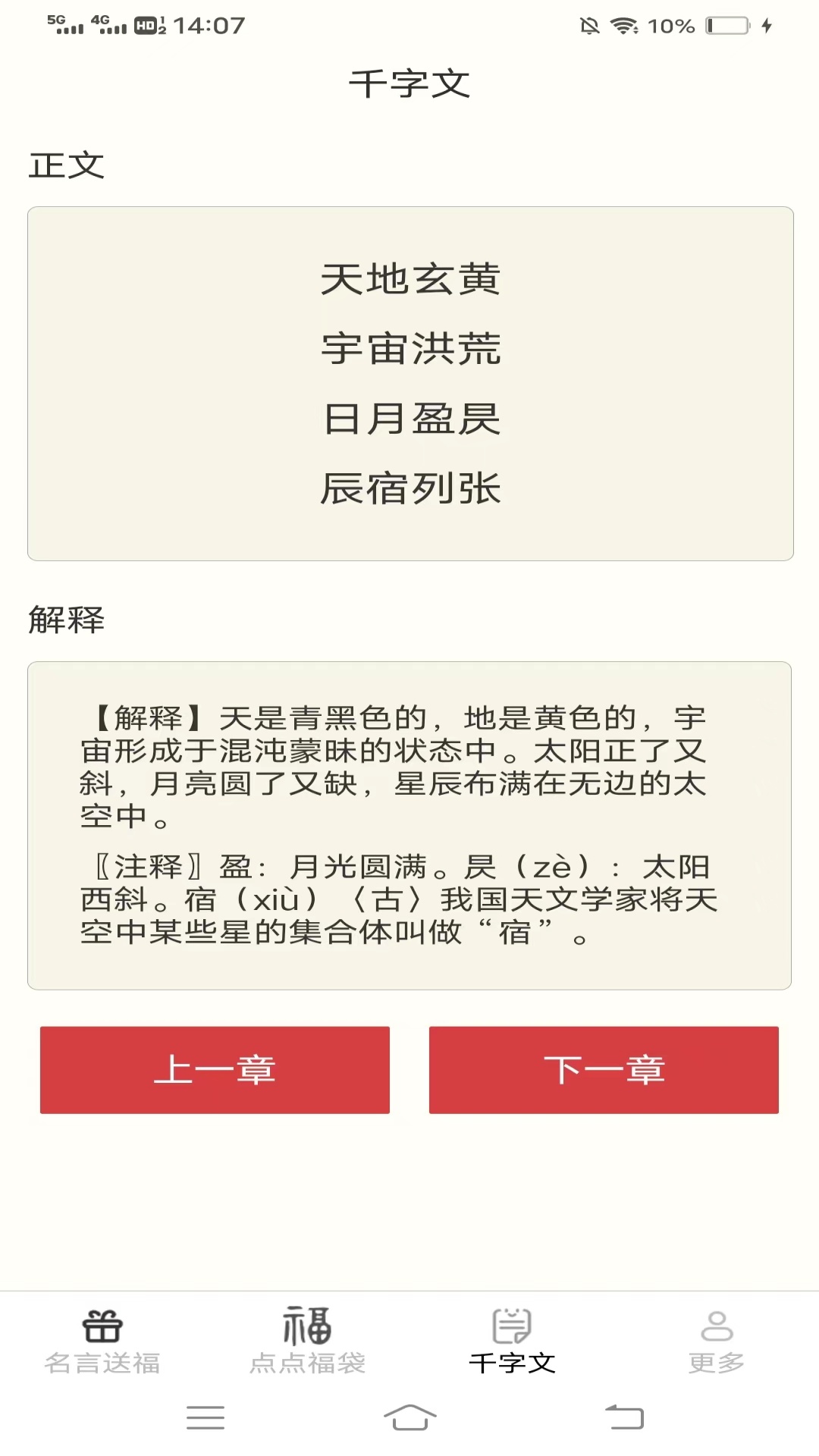This screenshot has height=1456, width=819.
Task: Tap the charging bolt icon in status bar
Action: coord(766,25)
